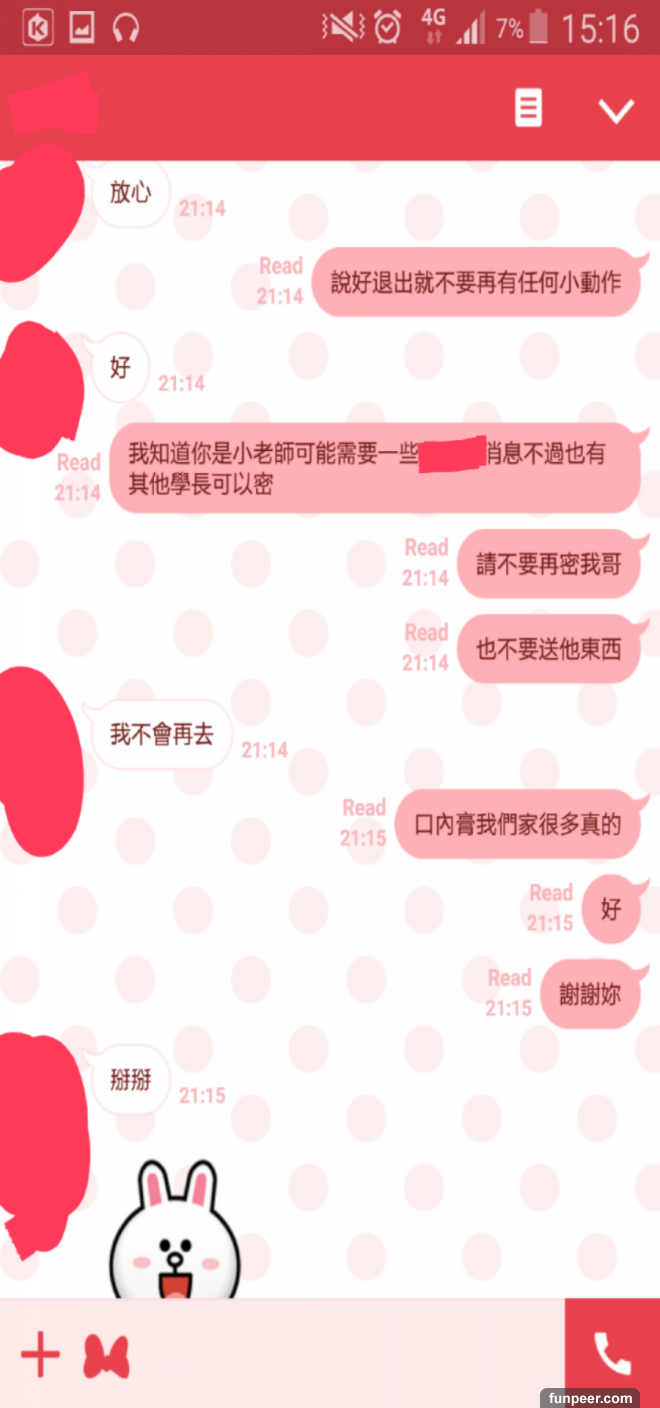Image resolution: width=660 pixels, height=1408 pixels.
Task: Tap the Cony rabbit sticker
Action: tap(176, 1232)
